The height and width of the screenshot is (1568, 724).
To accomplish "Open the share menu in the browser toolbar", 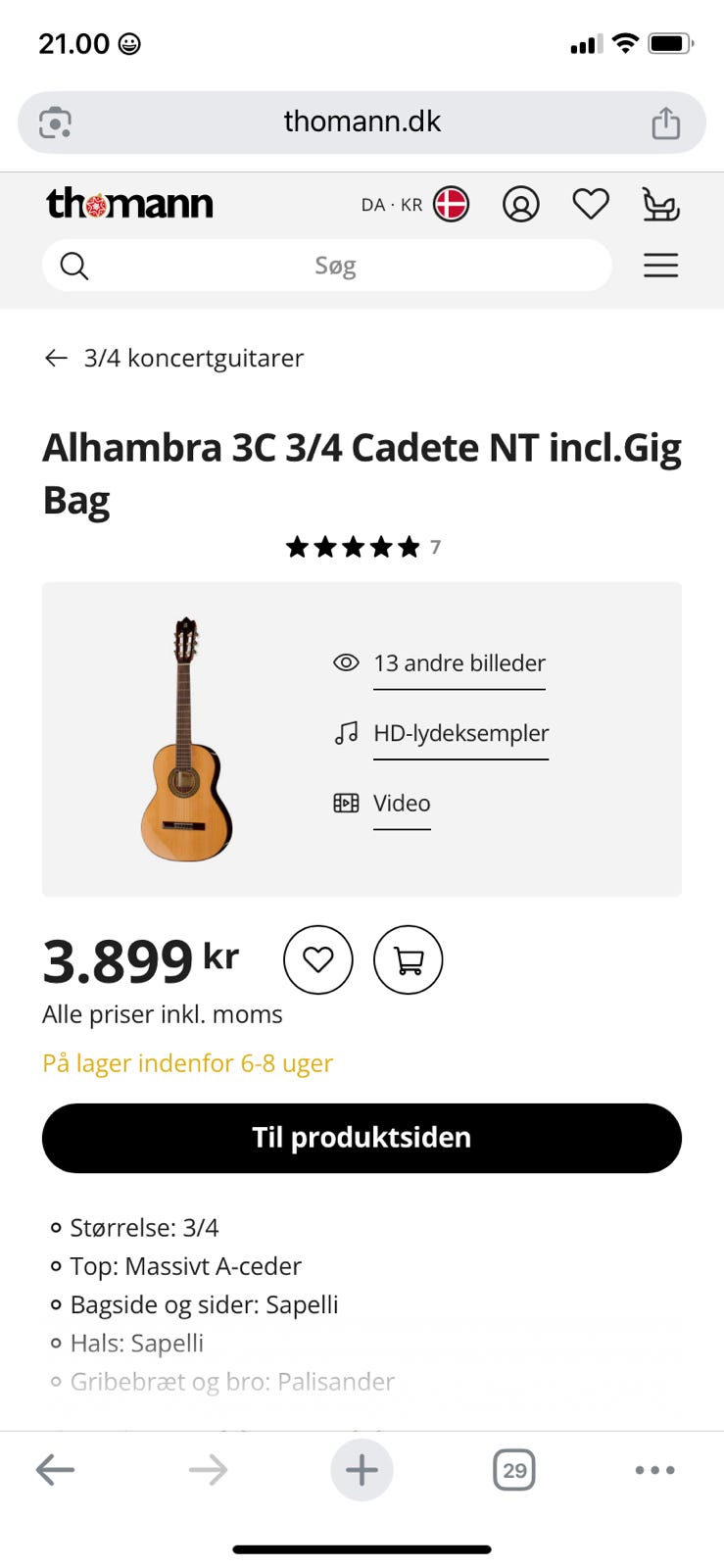I will (x=667, y=122).
